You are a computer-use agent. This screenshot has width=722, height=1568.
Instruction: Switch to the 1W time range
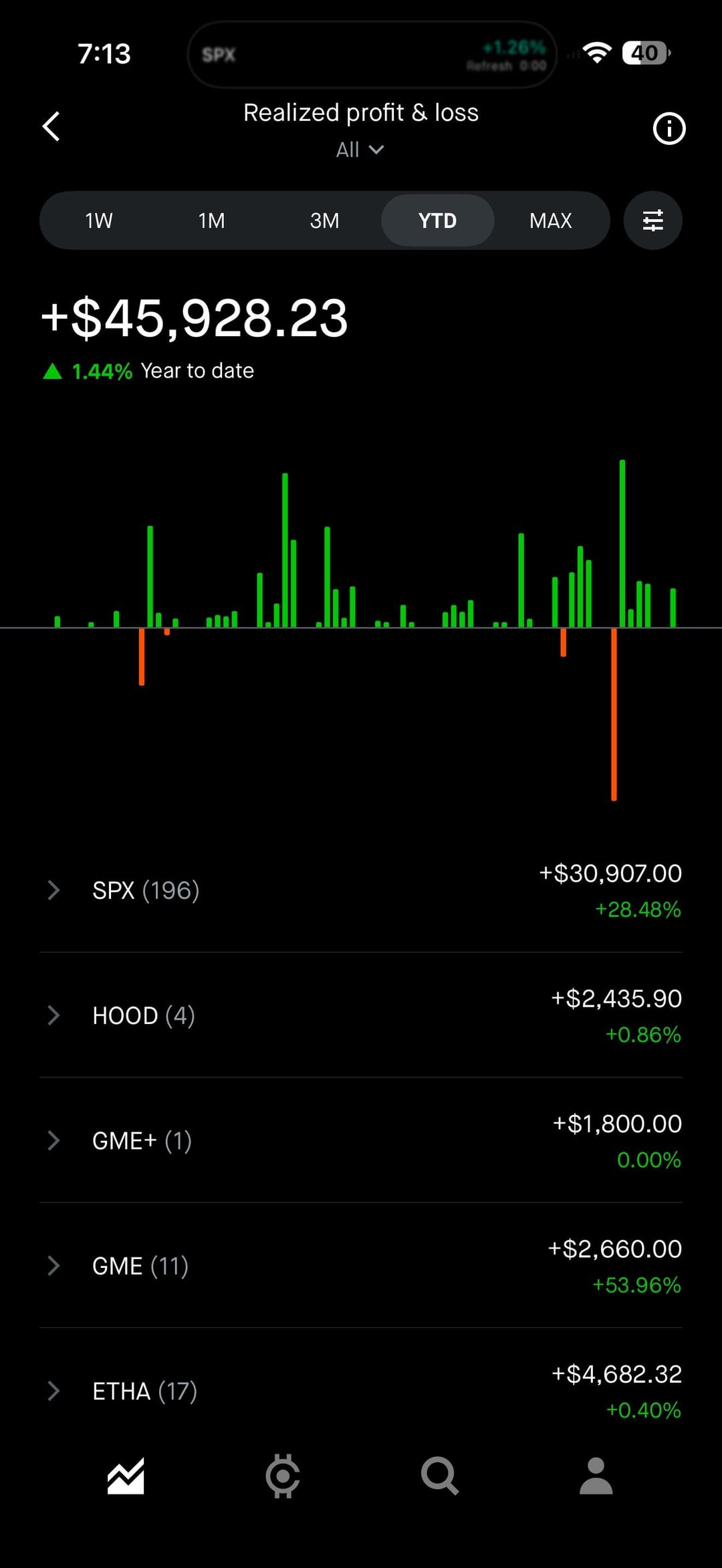click(x=98, y=221)
